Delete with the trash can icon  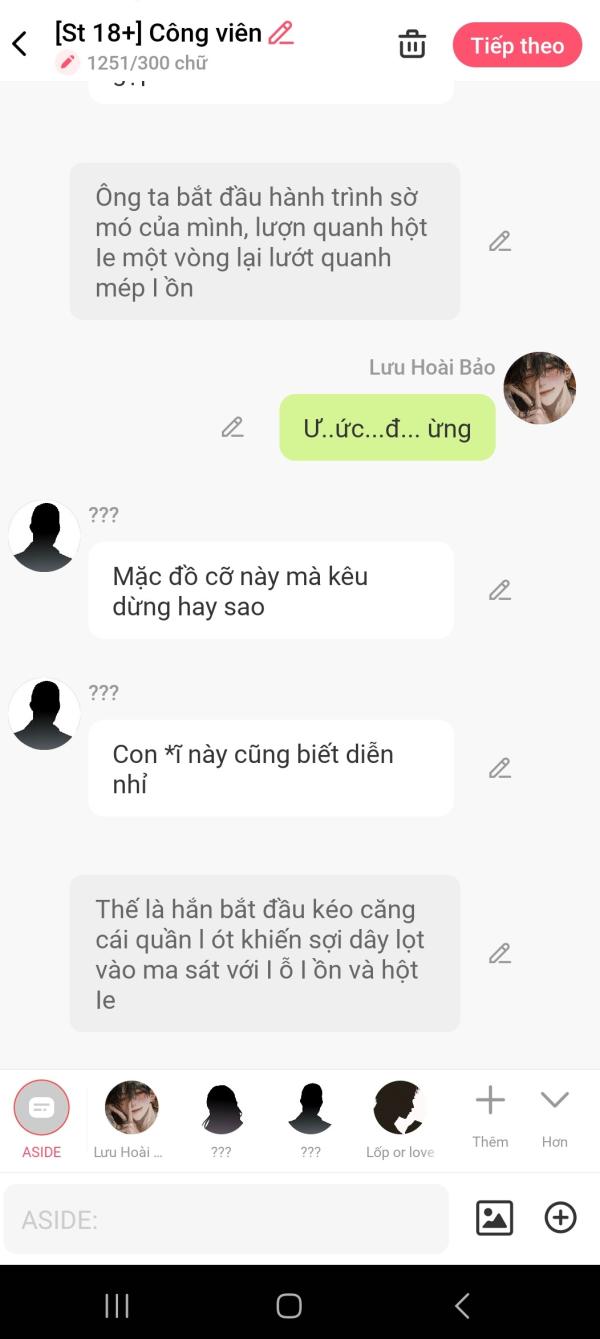[x=412, y=45]
